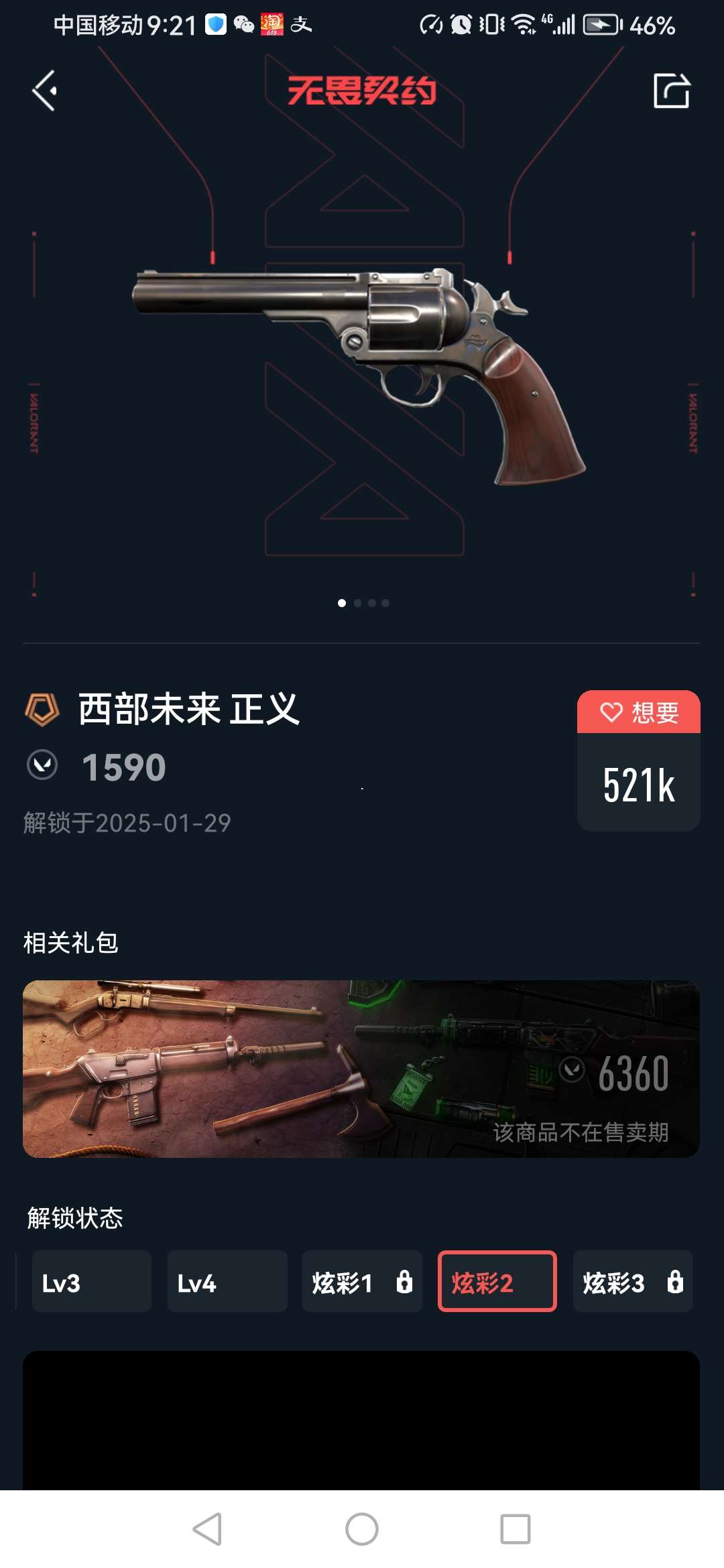Tap the system home button
This screenshot has width=724, height=1568.
point(362,1529)
